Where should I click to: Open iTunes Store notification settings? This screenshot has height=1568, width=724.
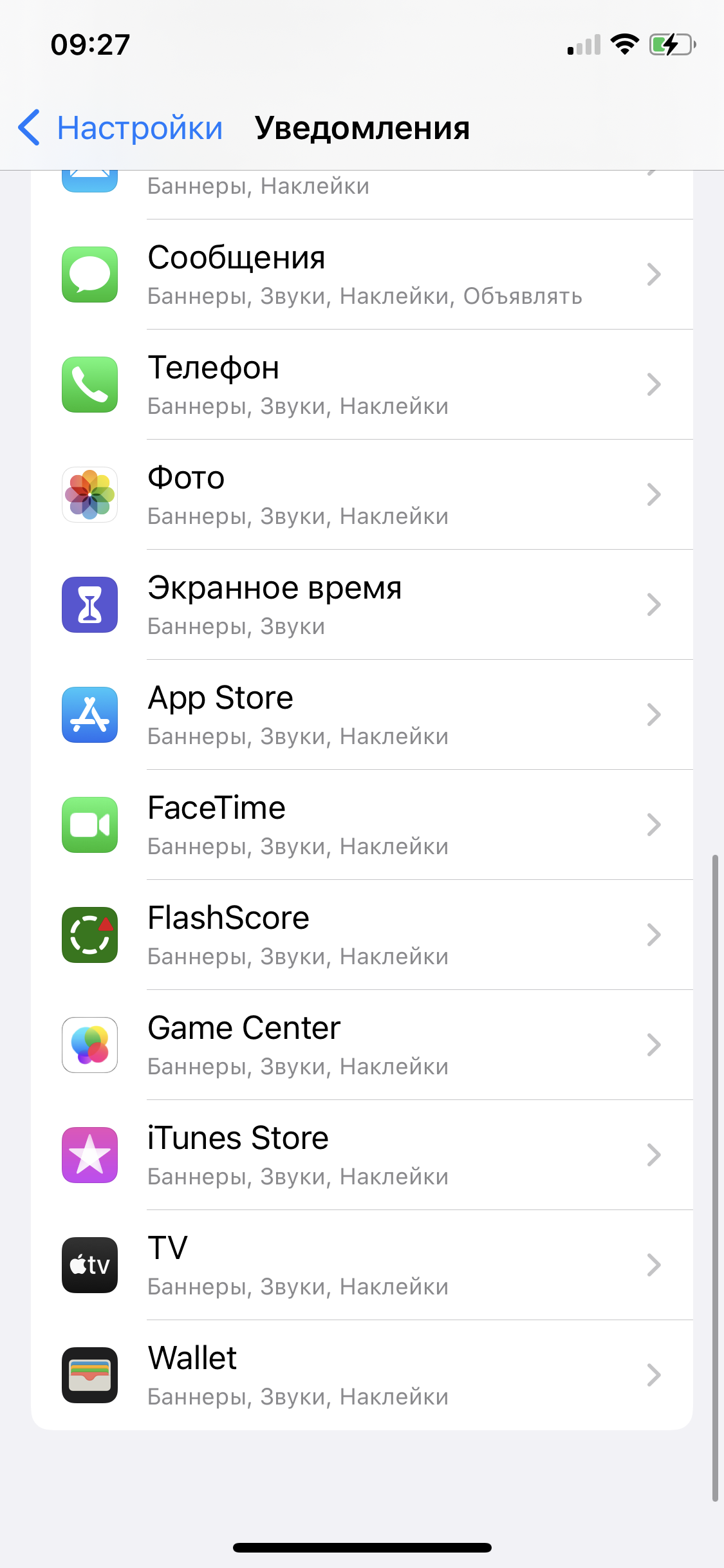[362, 1155]
